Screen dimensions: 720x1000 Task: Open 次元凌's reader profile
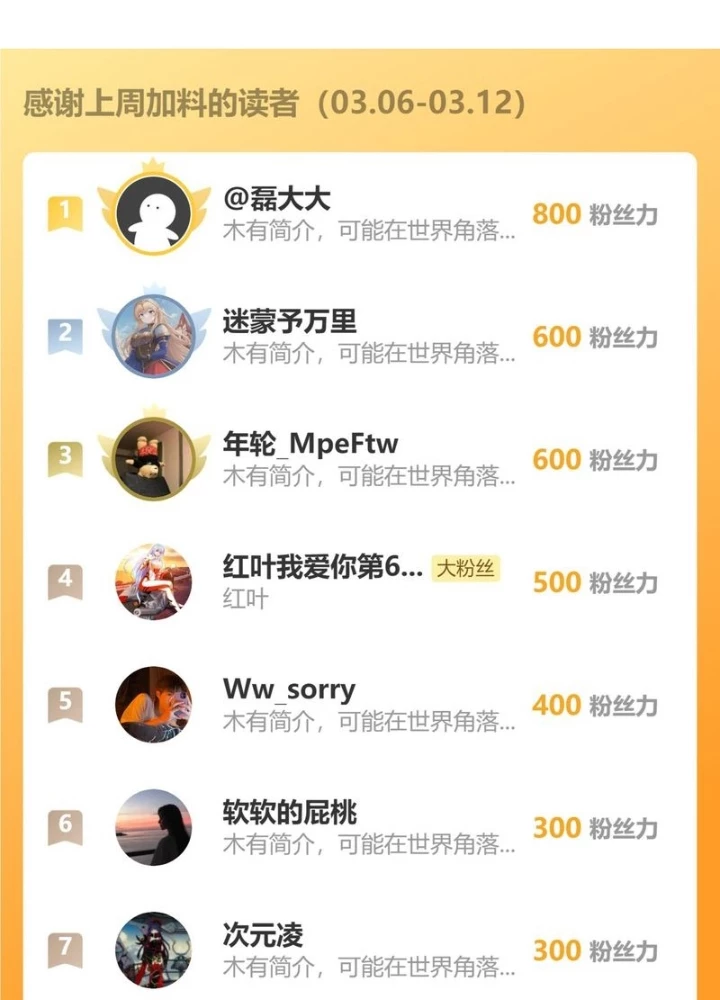(x=262, y=936)
